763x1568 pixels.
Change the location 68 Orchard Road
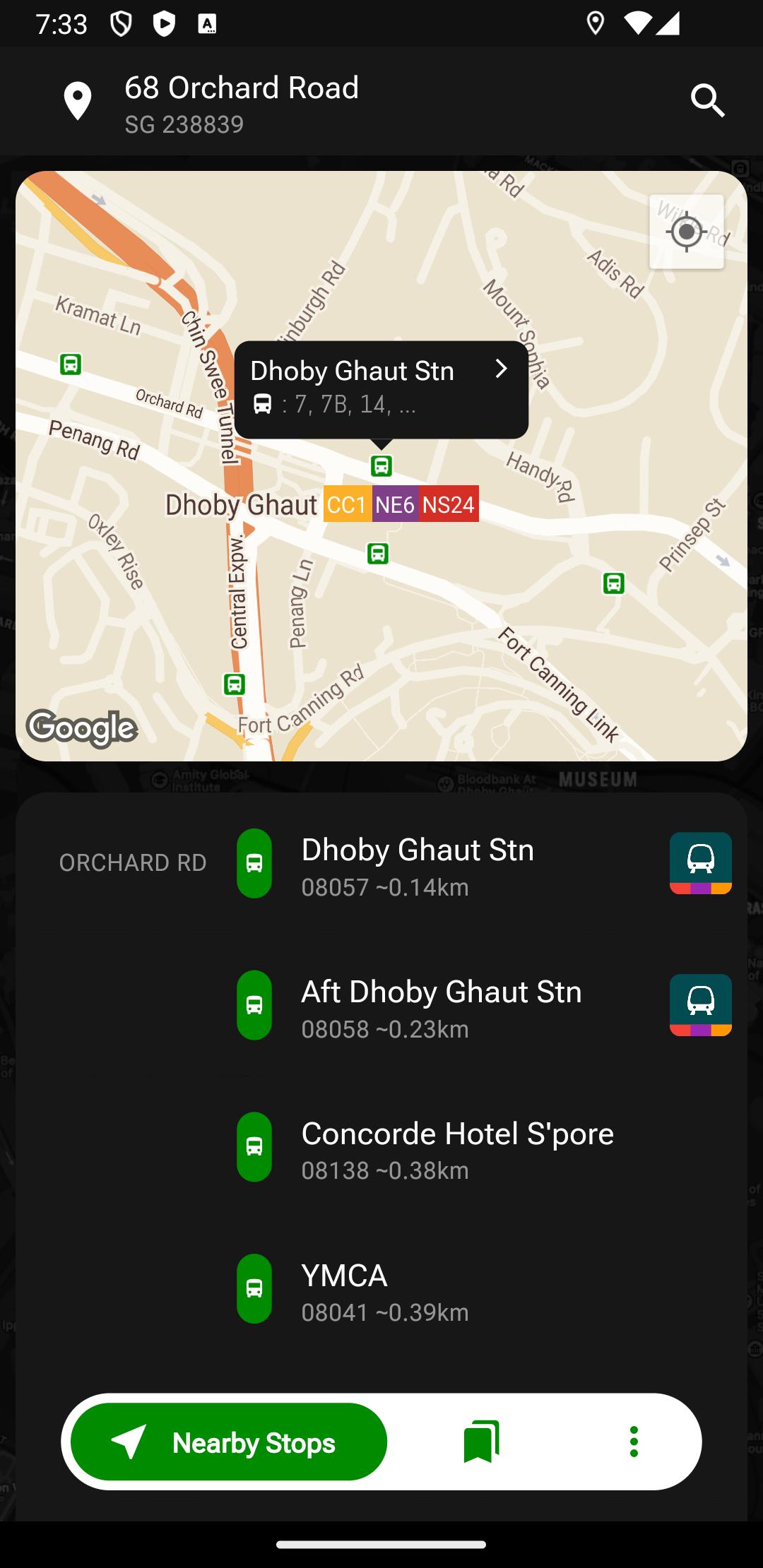coord(242,102)
